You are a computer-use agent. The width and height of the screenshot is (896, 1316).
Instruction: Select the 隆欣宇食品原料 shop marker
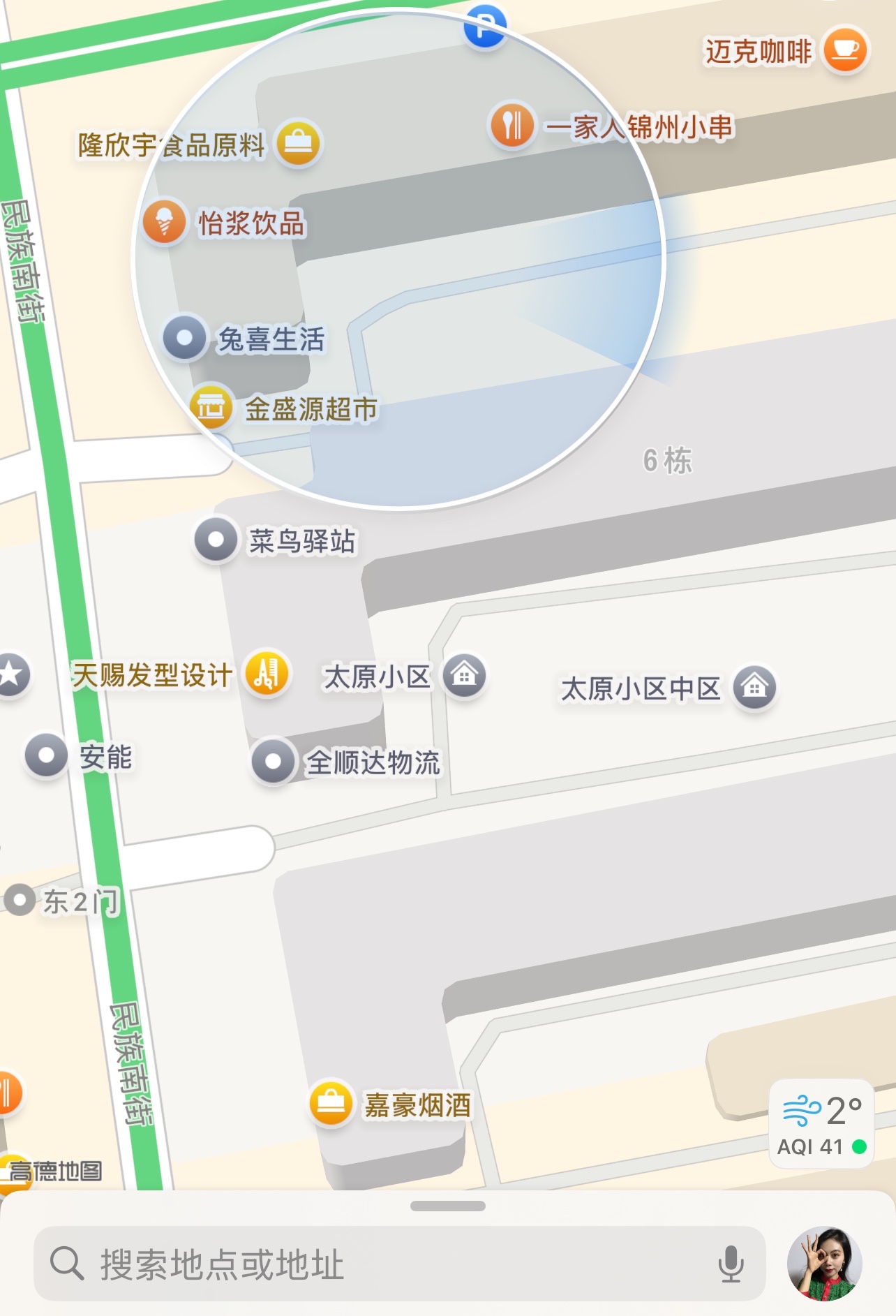click(299, 143)
